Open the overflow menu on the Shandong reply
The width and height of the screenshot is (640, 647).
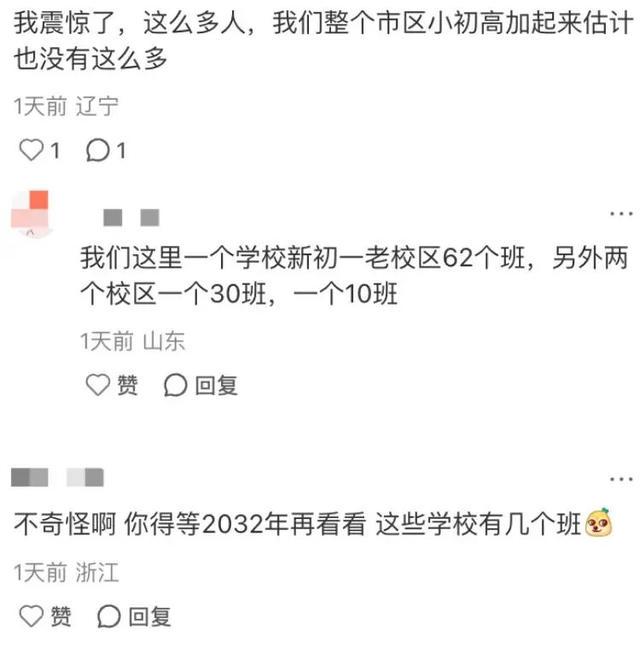620,214
